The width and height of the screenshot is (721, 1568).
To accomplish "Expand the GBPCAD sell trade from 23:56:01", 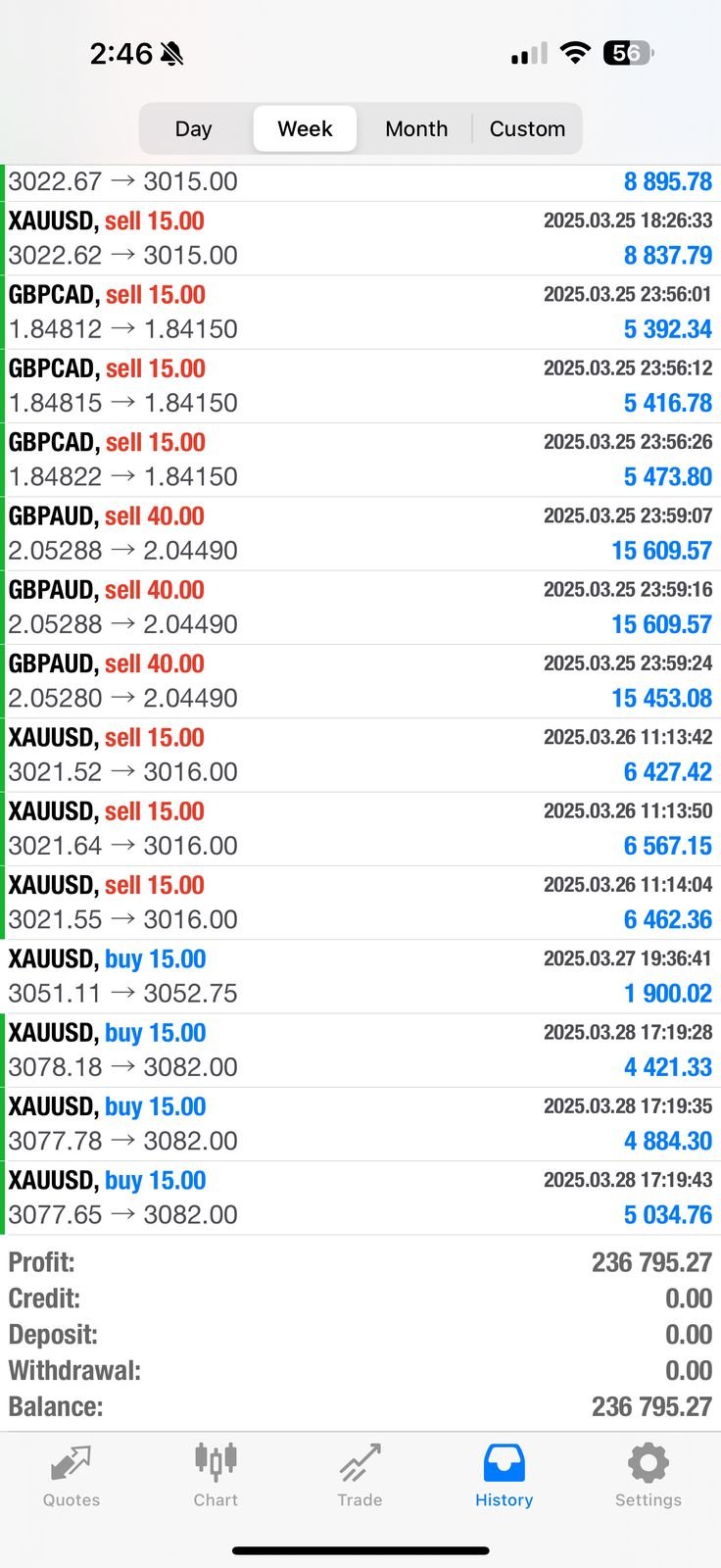I will [360, 313].
